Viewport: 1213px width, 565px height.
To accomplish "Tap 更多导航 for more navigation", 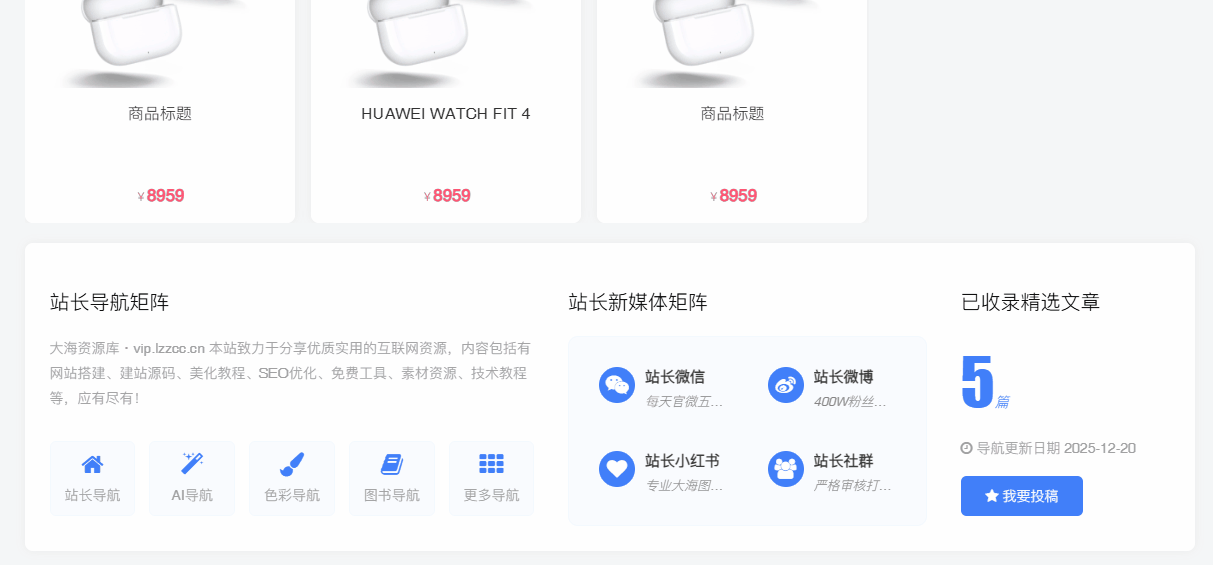I will click(x=491, y=478).
